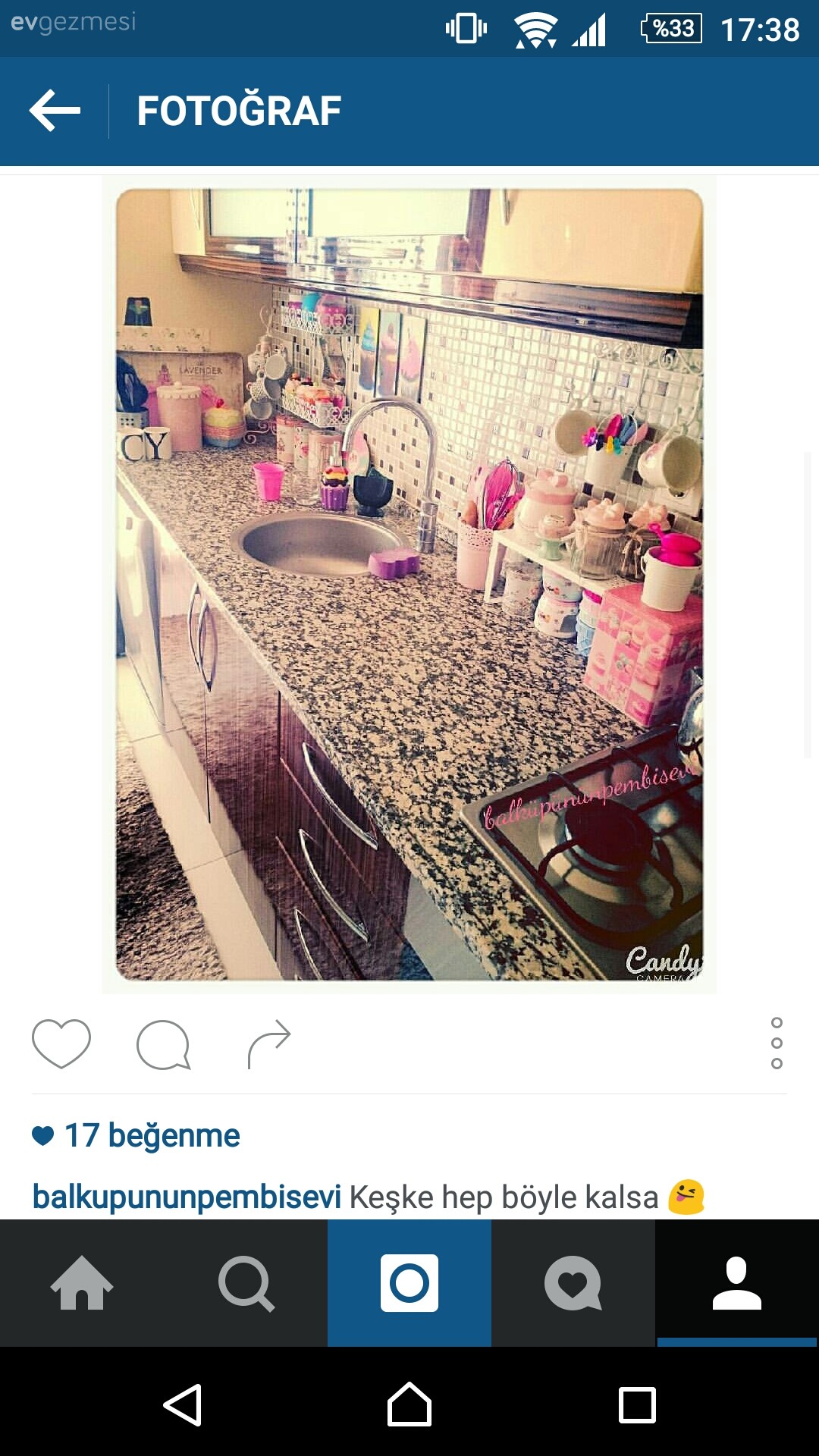
Task: Switch to the Home feed tab
Action: pyautogui.click(x=82, y=1283)
